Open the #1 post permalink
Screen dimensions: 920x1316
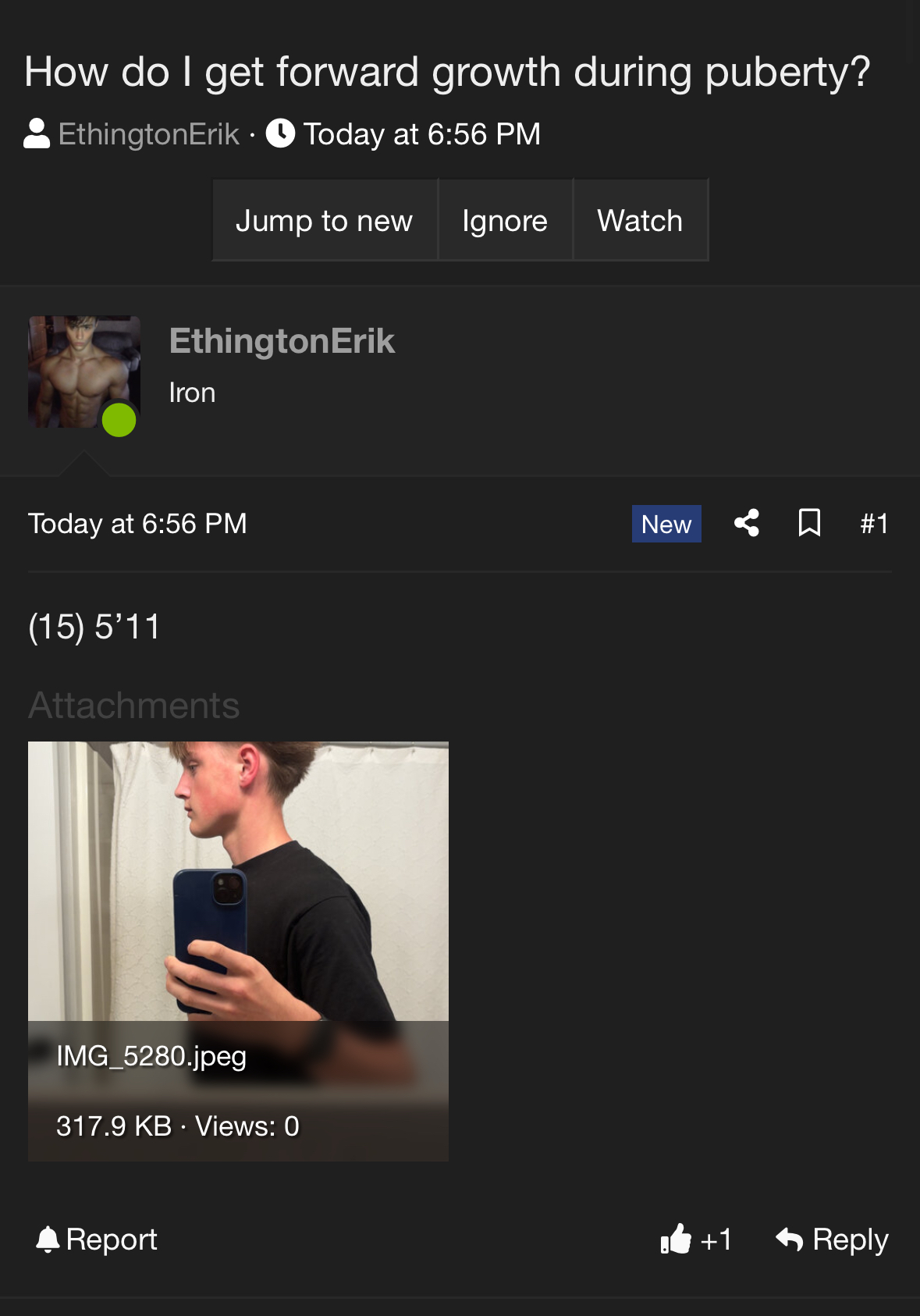pos(874,523)
